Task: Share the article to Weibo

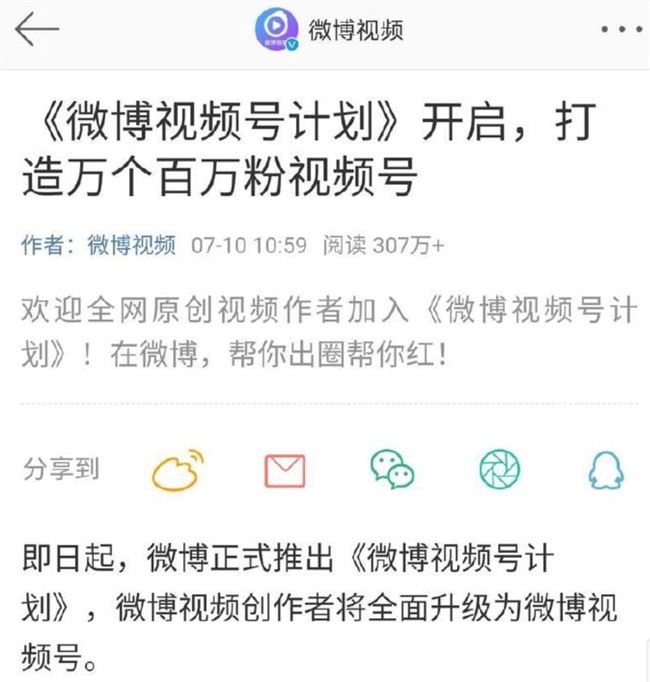Action: (x=178, y=468)
